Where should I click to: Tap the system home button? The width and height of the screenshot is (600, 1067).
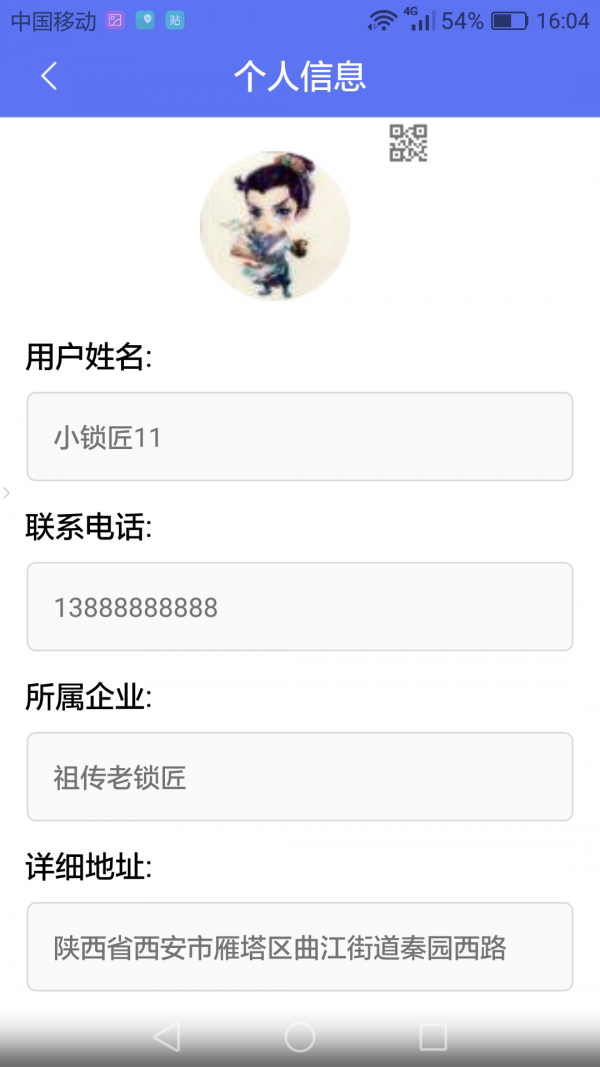coord(300,1037)
